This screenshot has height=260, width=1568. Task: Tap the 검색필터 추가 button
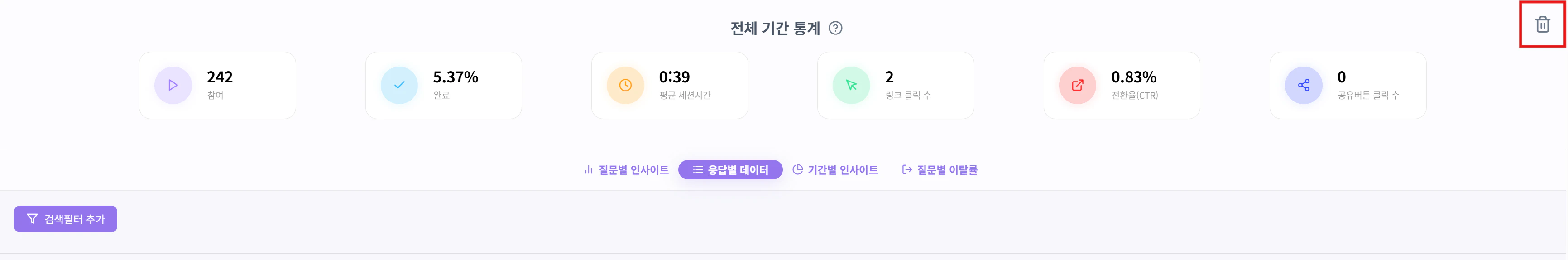[66, 219]
